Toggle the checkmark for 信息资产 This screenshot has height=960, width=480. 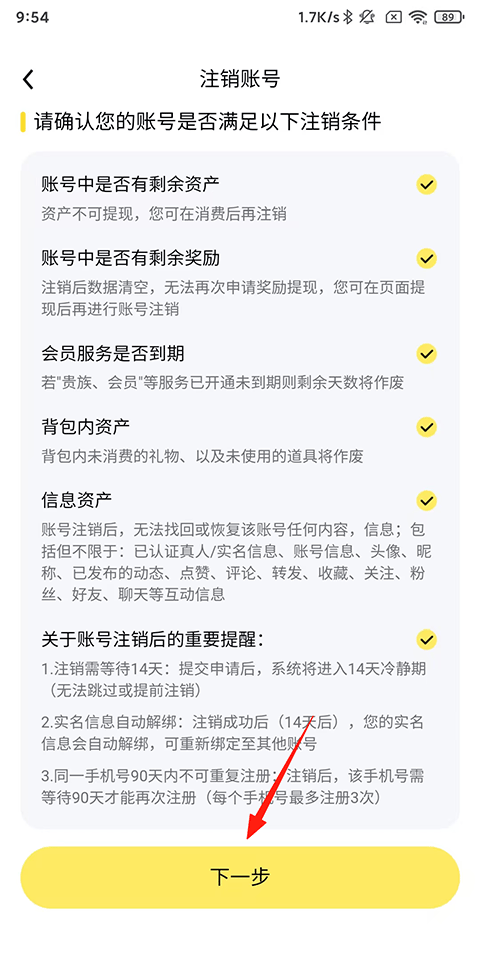click(426, 500)
